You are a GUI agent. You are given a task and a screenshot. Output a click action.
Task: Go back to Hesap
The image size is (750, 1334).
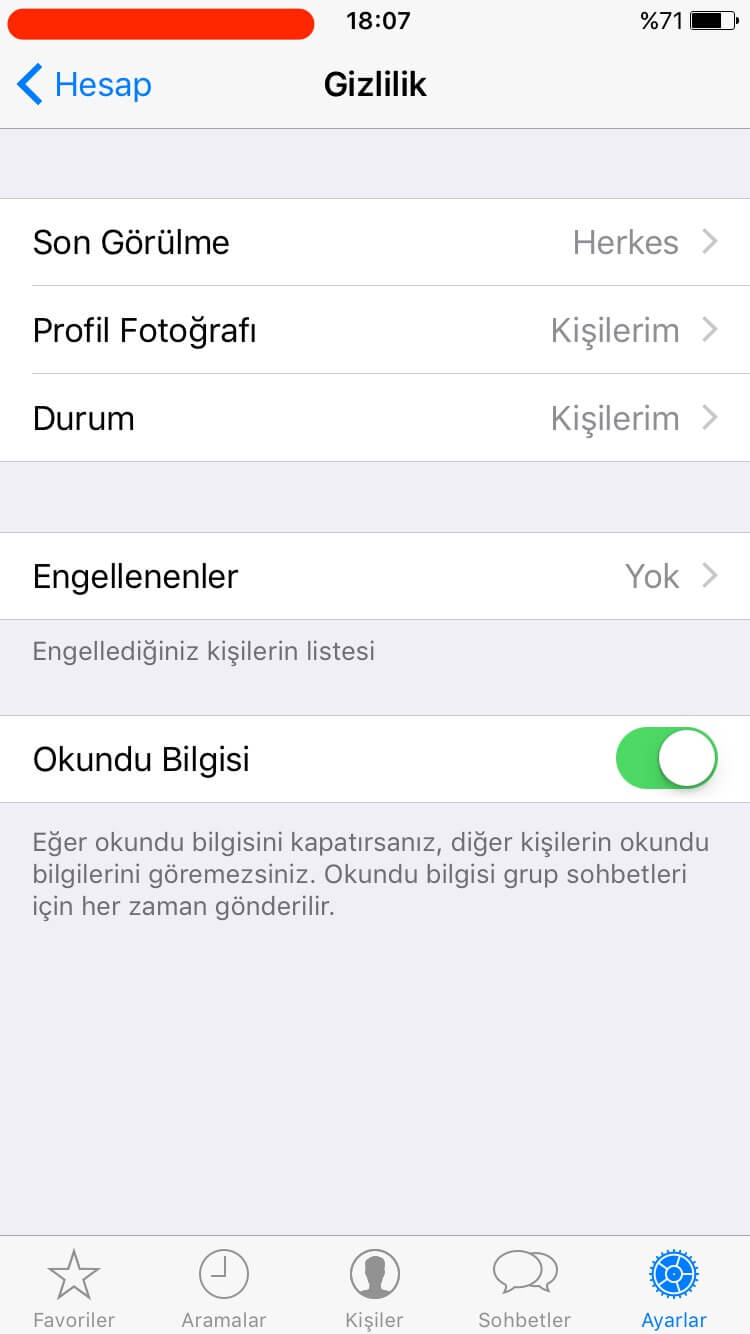coord(84,85)
